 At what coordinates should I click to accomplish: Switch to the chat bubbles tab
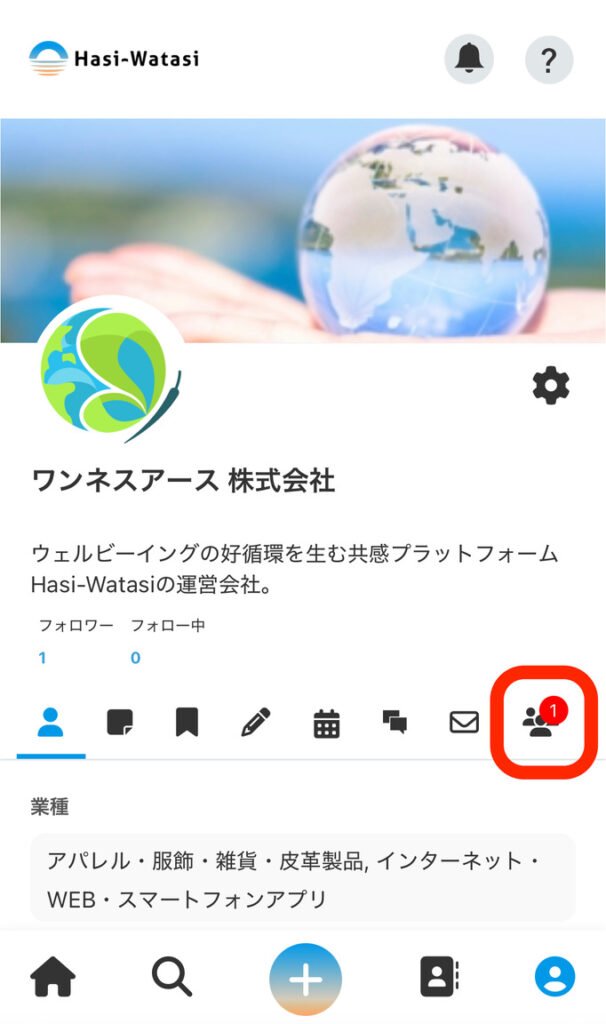pyautogui.click(x=395, y=722)
